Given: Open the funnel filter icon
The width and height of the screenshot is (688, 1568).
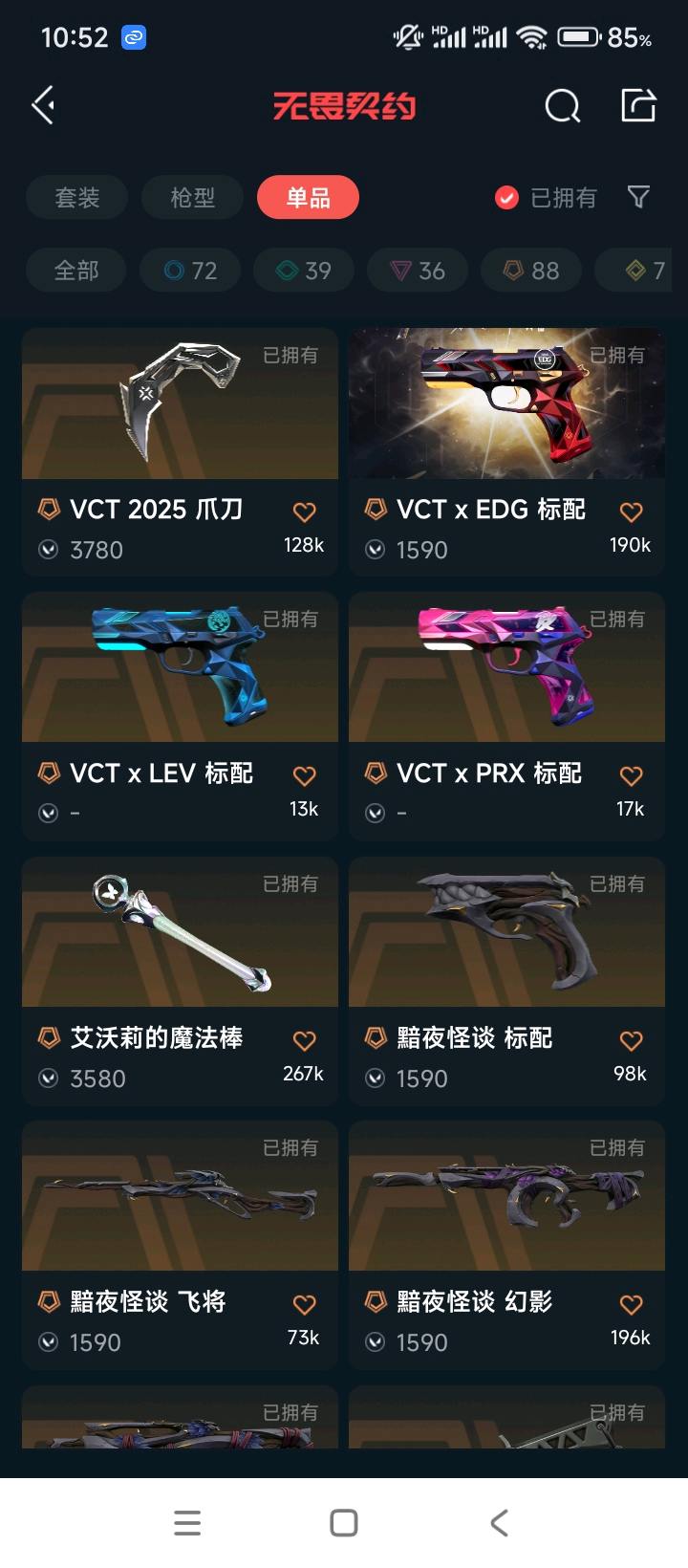Looking at the screenshot, I should pyautogui.click(x=638, y=197).
